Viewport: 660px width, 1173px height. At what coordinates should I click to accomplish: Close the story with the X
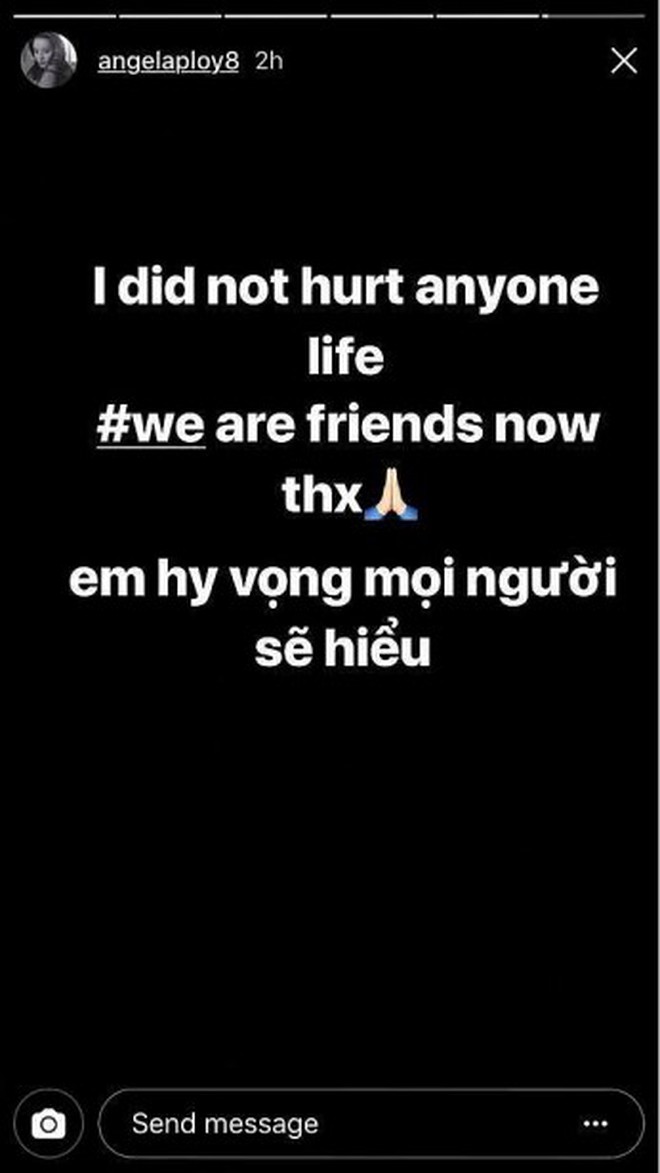623,61
